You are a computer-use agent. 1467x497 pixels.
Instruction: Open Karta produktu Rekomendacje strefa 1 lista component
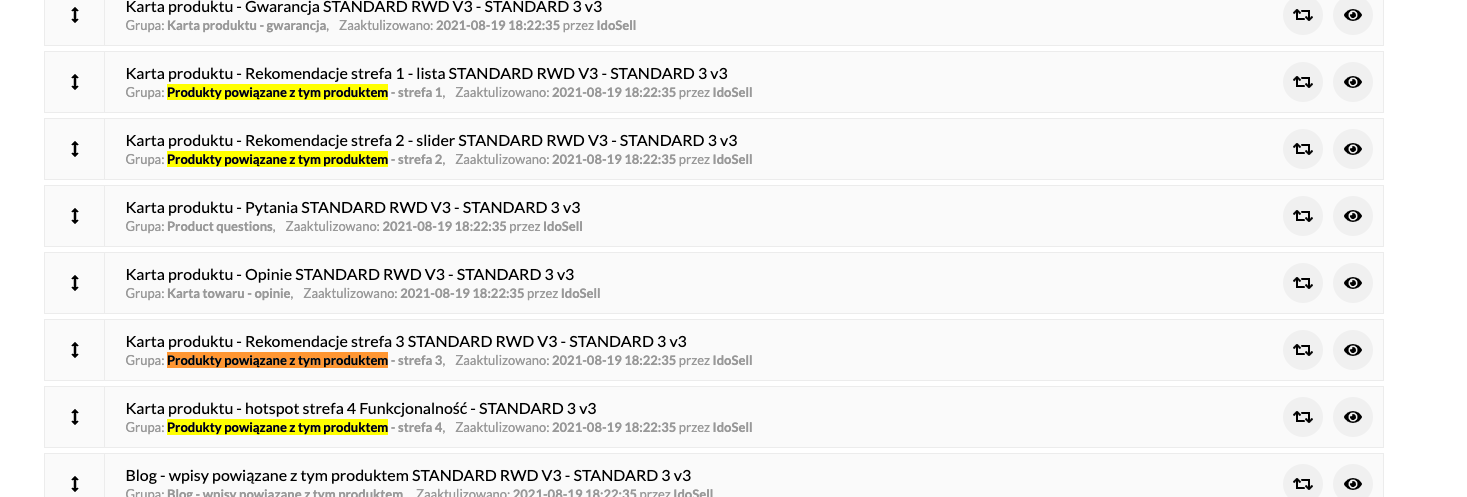(427, 73)
